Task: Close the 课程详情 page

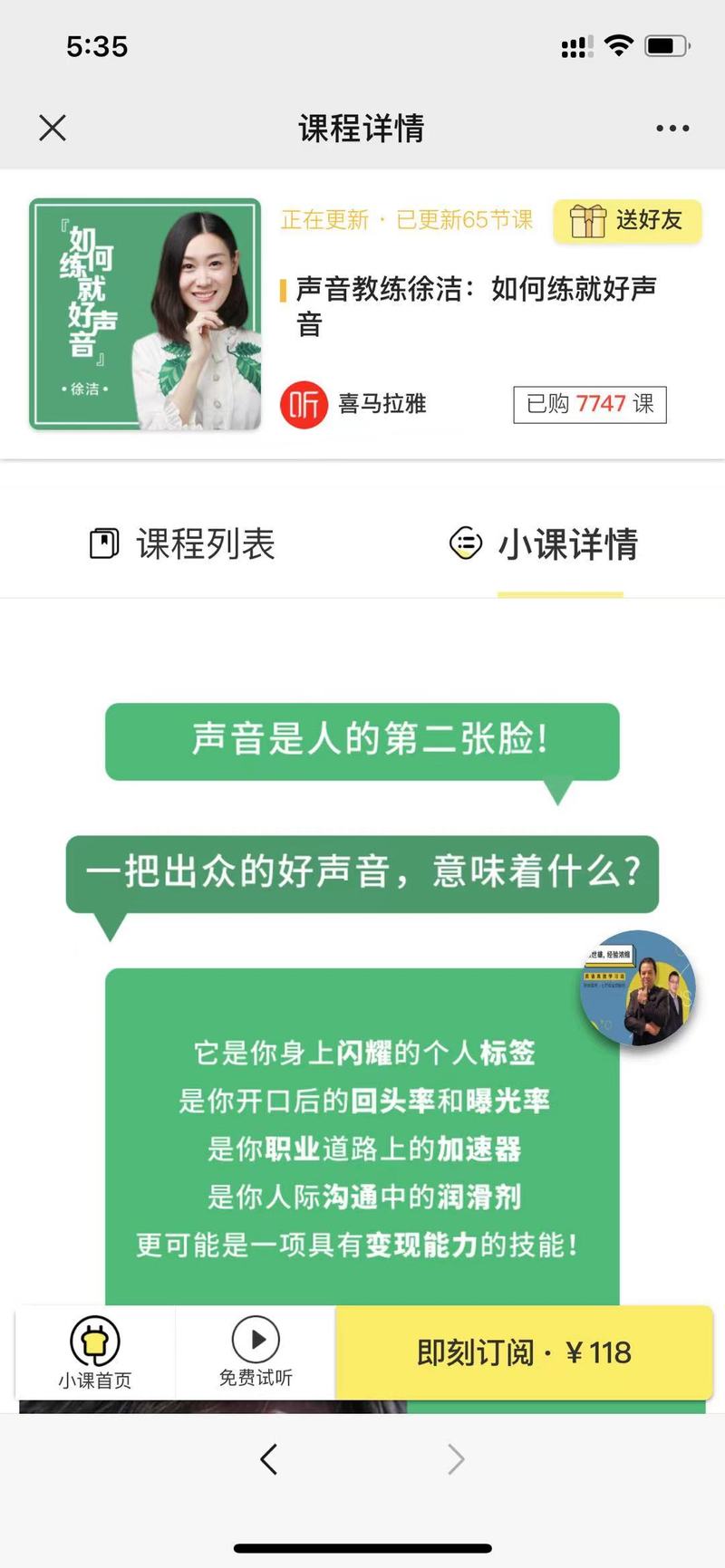Action: tap(53, 128)
